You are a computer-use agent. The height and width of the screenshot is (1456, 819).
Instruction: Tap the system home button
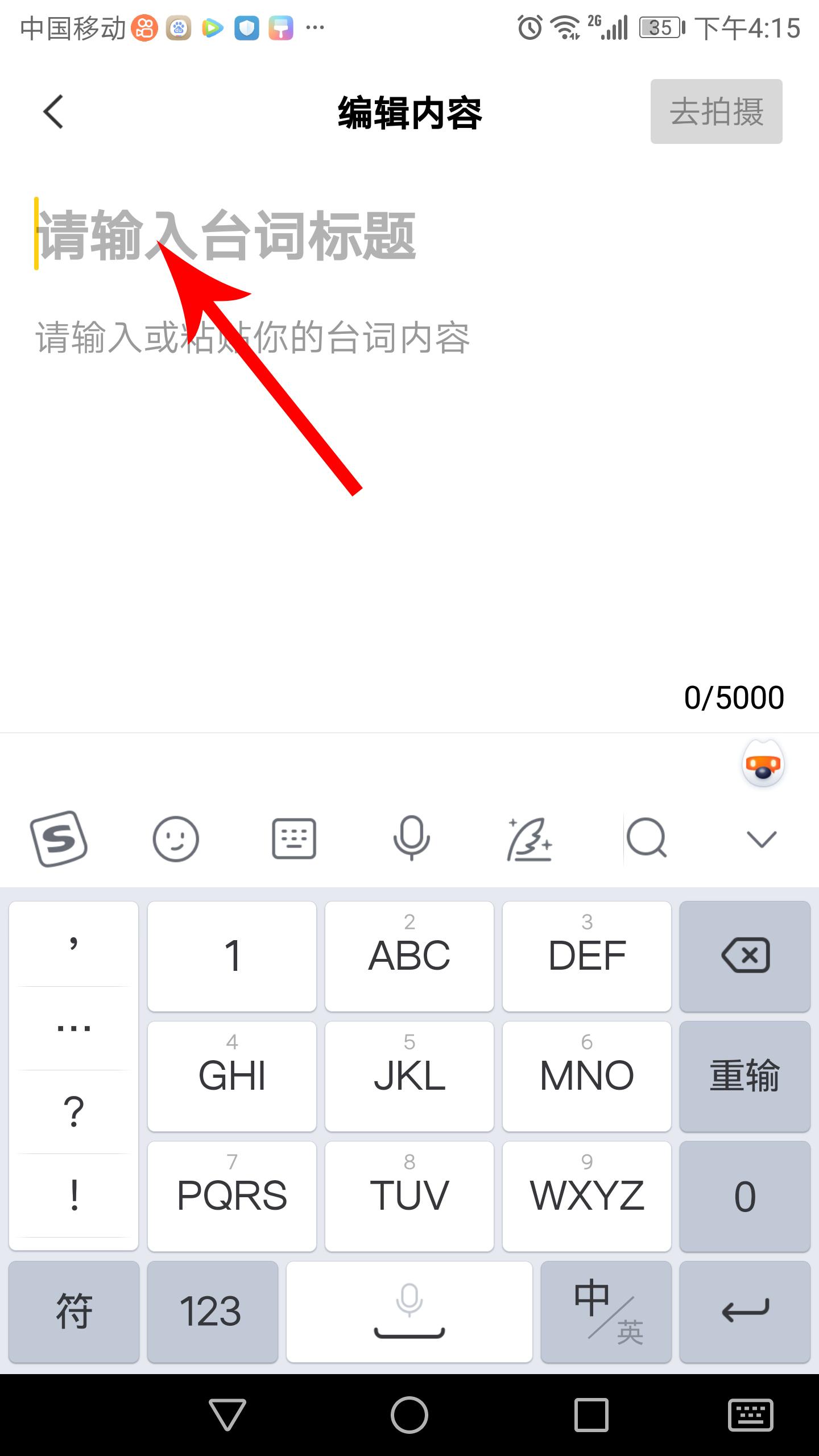click(409, 1414)
